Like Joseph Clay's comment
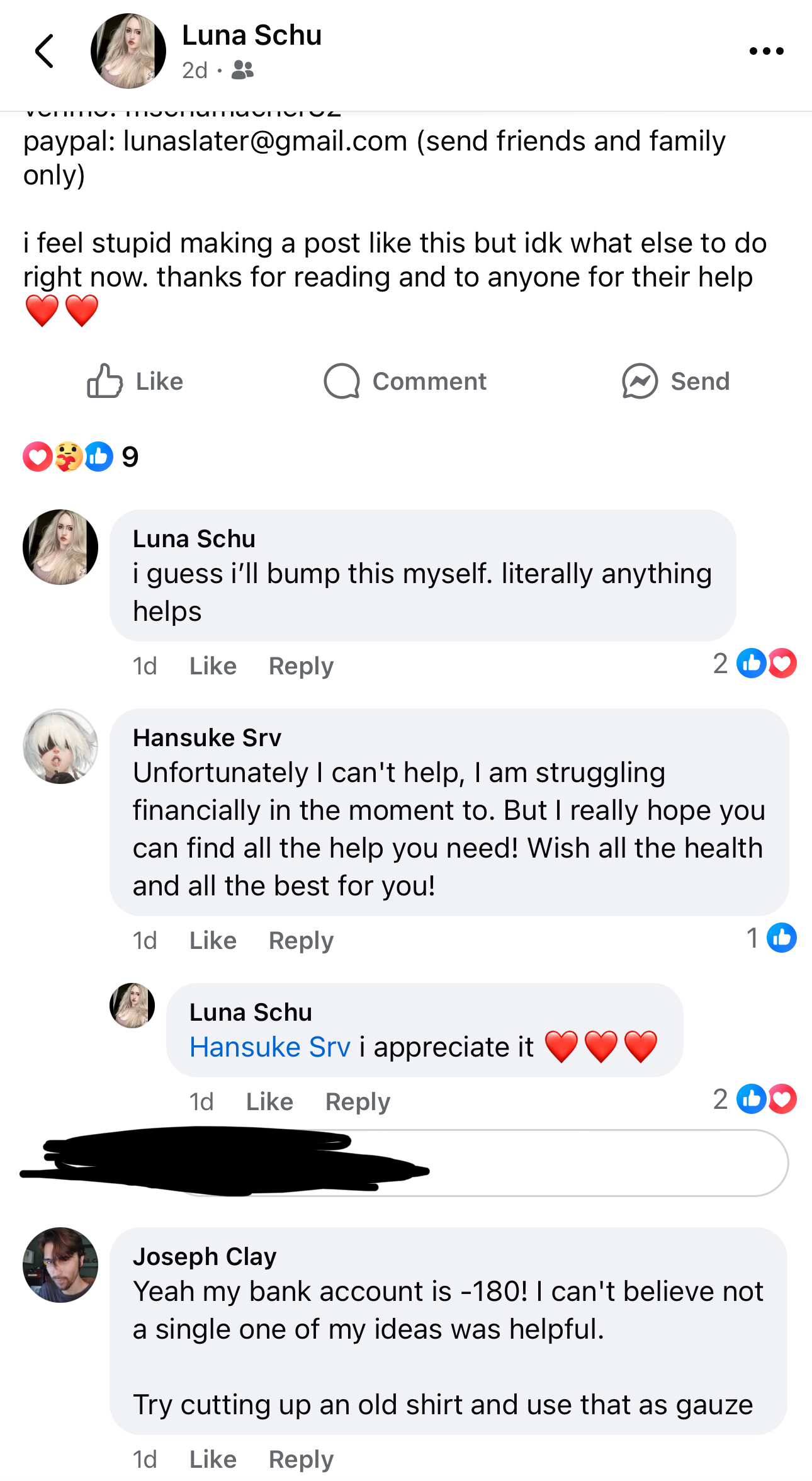Image resolution: width=812 pixels, height=1481 pixels. coord(213,1459)
